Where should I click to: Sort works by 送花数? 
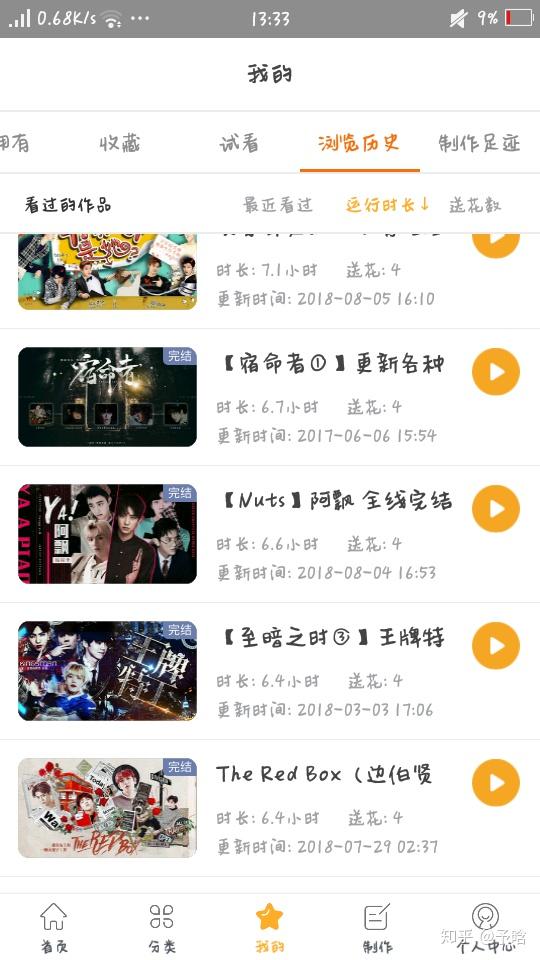point(475,204)
